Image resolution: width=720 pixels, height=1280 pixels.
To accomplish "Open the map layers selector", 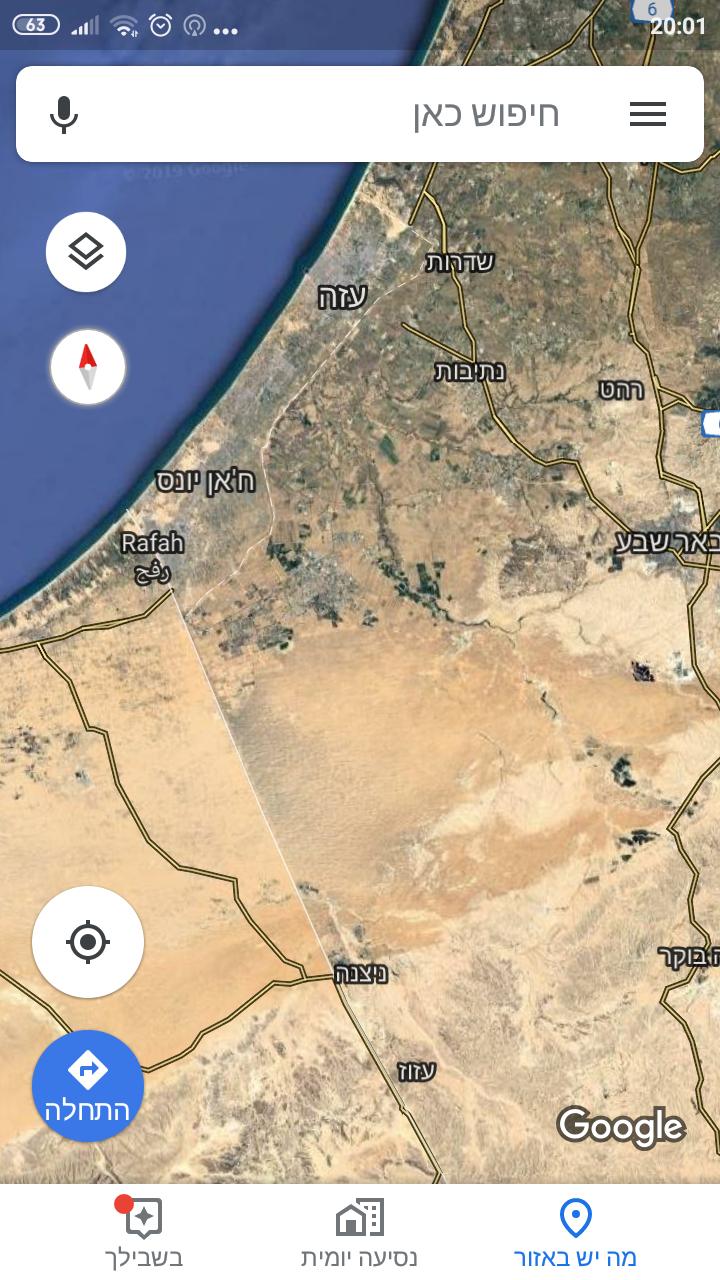I will pos(86,252).
